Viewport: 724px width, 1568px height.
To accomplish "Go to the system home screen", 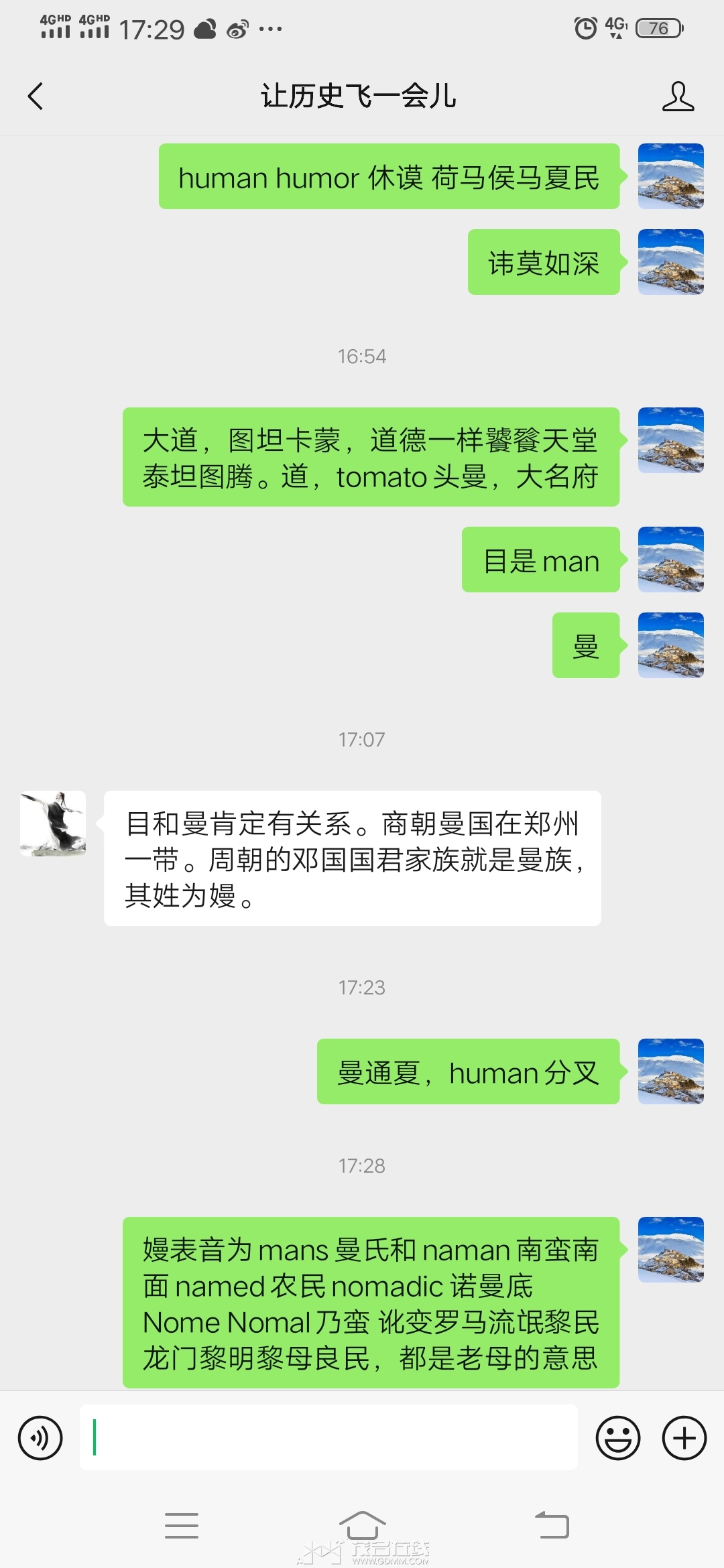I will click(x=362, y=1526).
